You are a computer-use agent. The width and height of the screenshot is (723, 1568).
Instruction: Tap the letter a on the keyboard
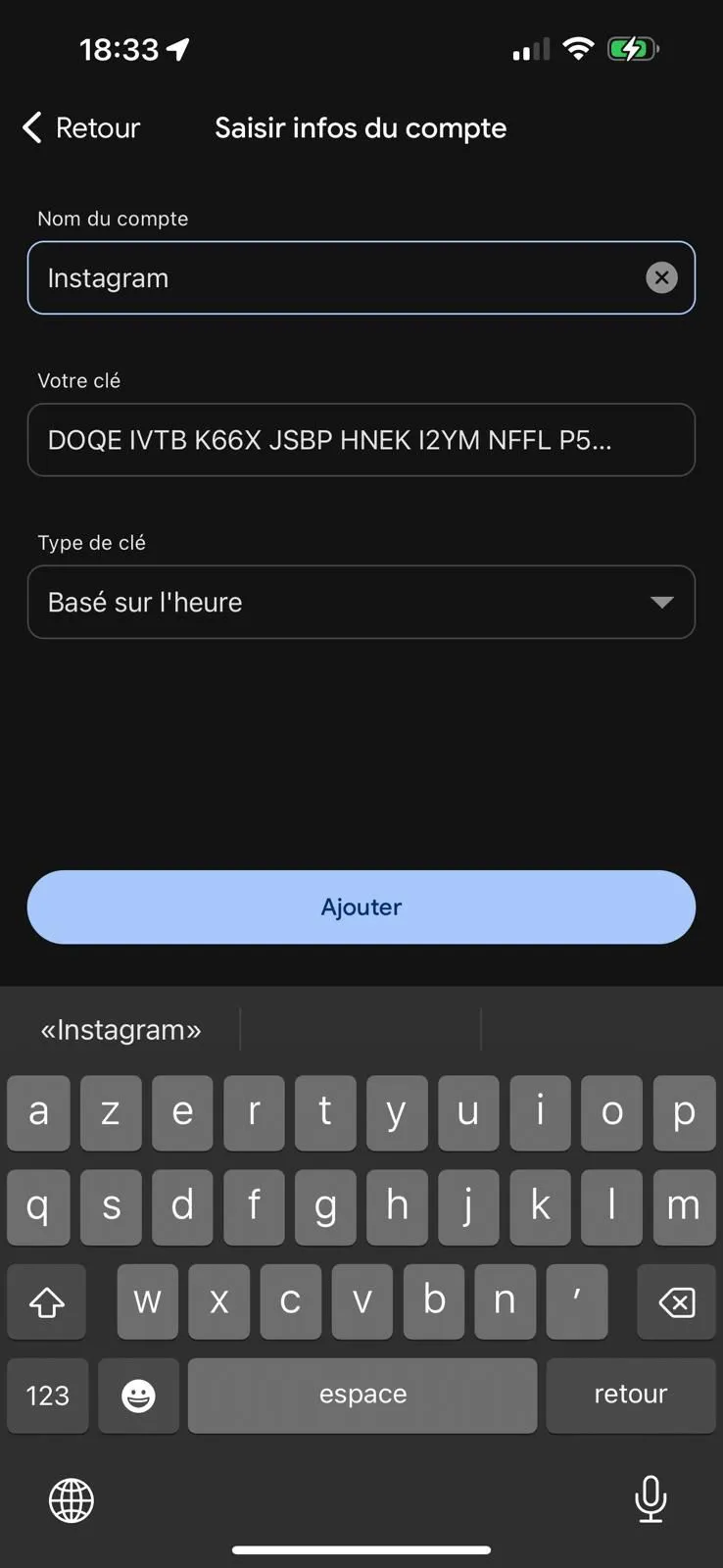pyautogui.click(x=38, y=1112)
